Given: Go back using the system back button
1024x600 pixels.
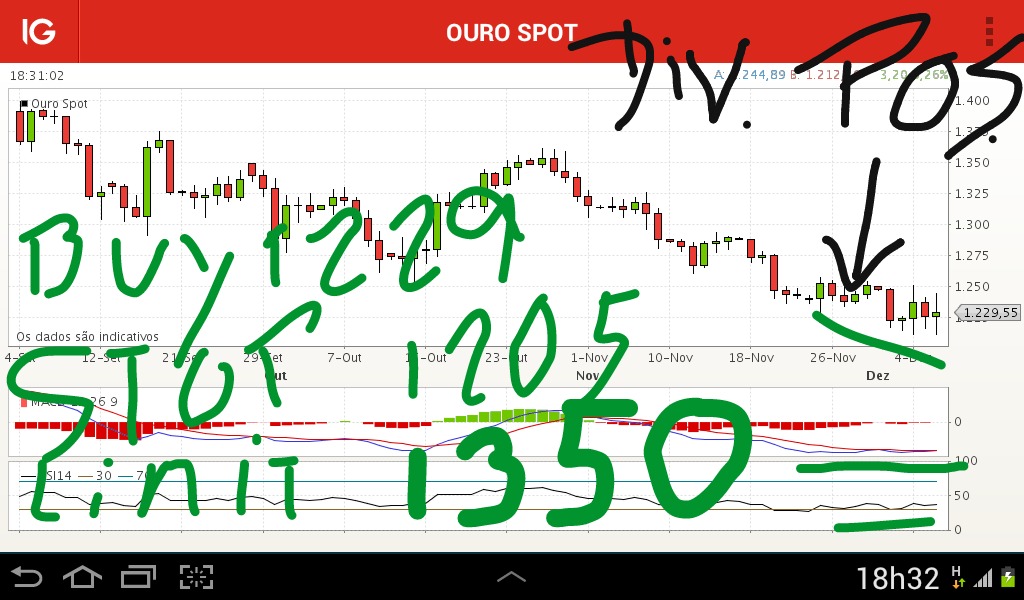Looking at the screenshot, I should click(x=27, y=577).
